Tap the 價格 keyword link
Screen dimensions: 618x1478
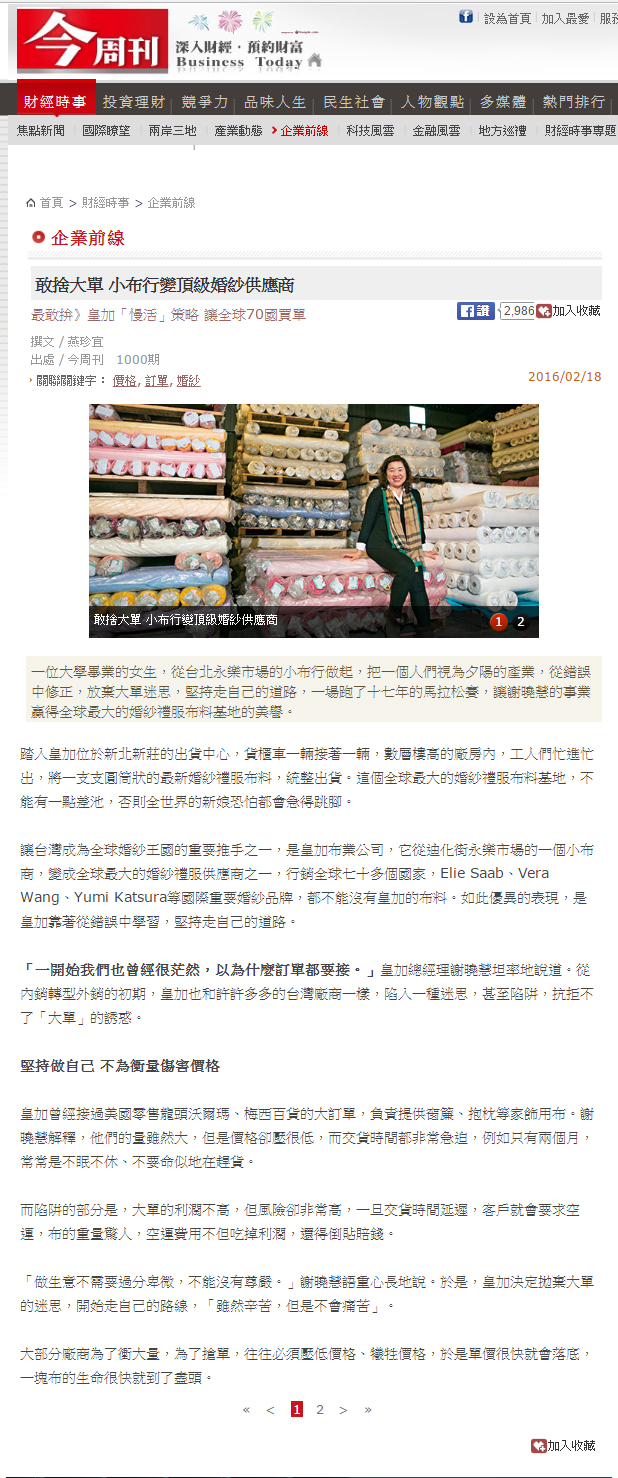coord(125,381)
